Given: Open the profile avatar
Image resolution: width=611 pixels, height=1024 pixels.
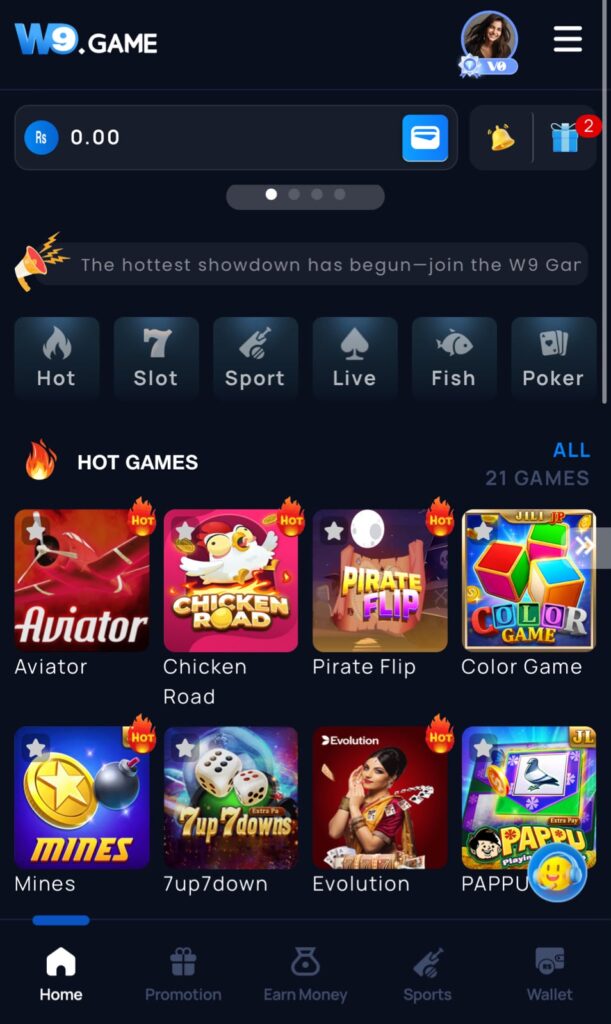Looking at the screenshot, I should (x=490, y=42).
